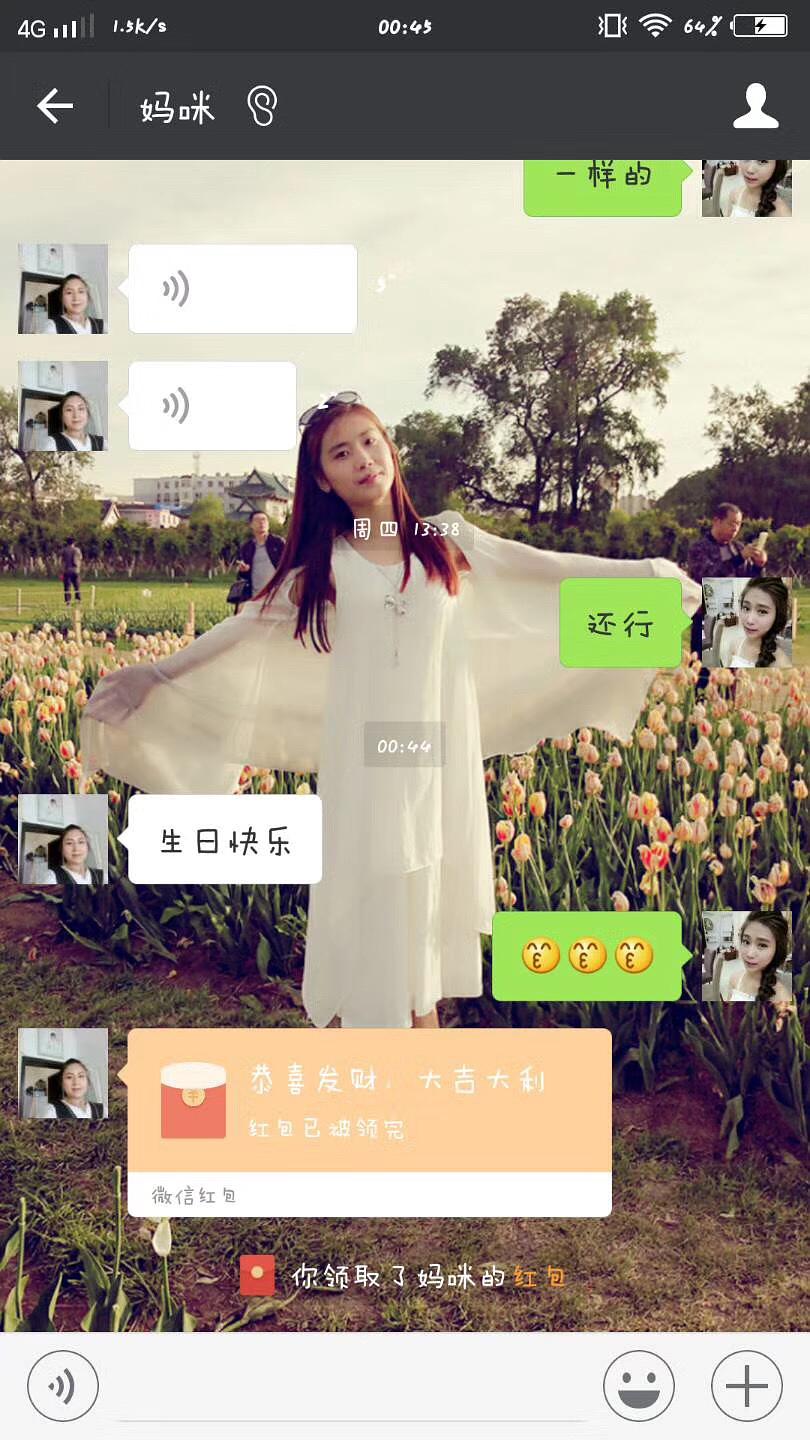Switch to voice input mode
The width and height of the screenshot is (810, 1440).
pyautogui.click(x=63, y=1386)
